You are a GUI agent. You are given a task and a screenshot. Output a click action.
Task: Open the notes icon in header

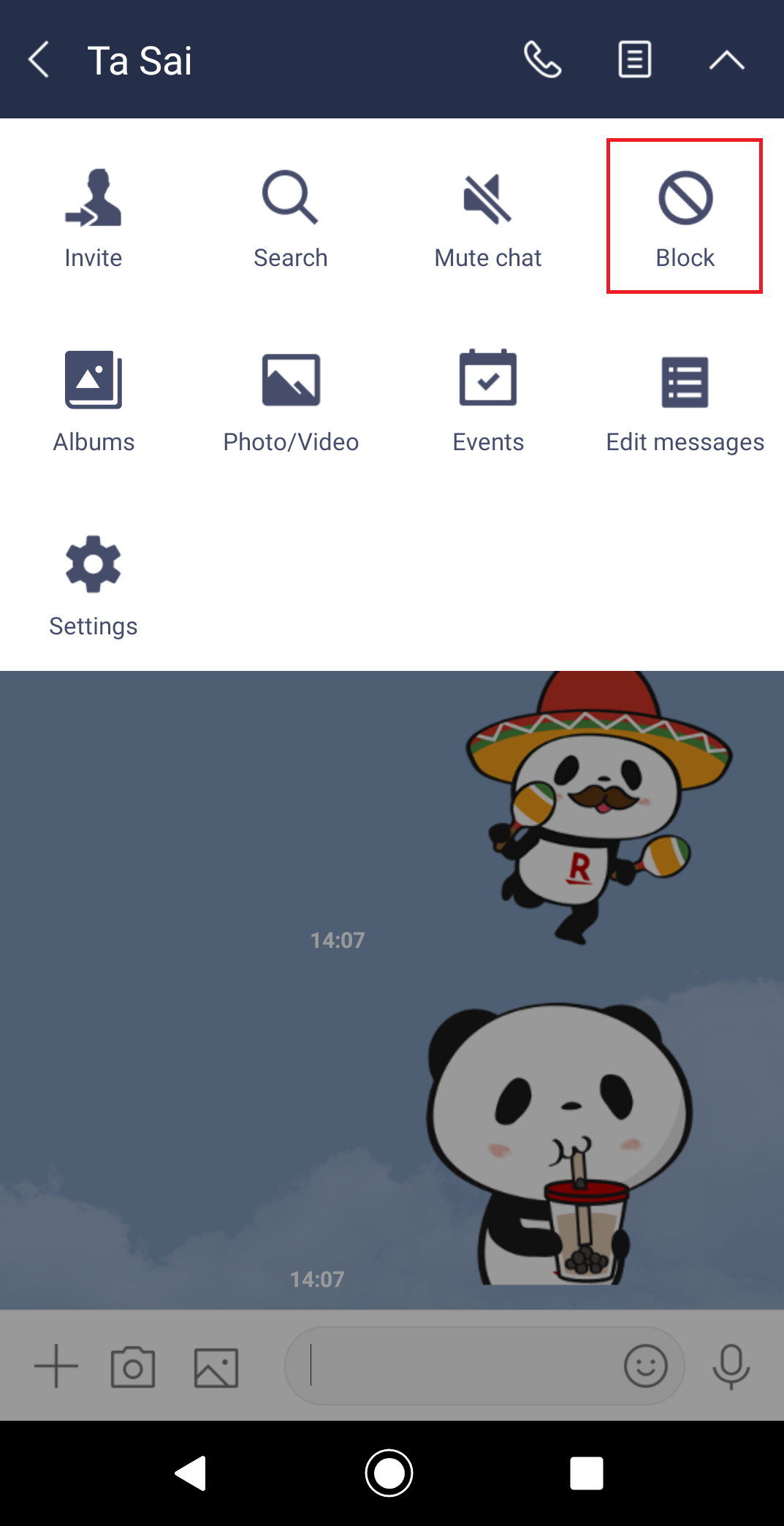(634, 60)
